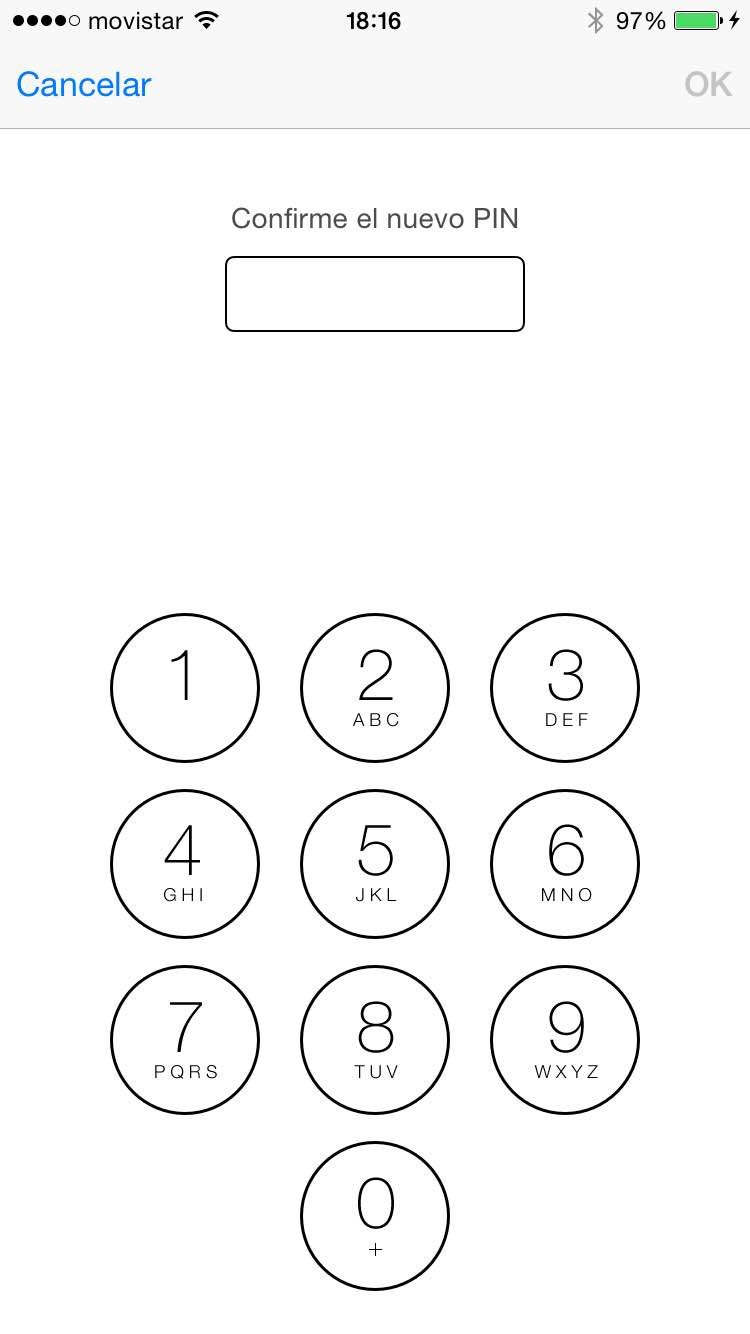The width and height of the screenshot is (750, 1334).
Task: Tap the 4 GHI key
Action: 185,864
